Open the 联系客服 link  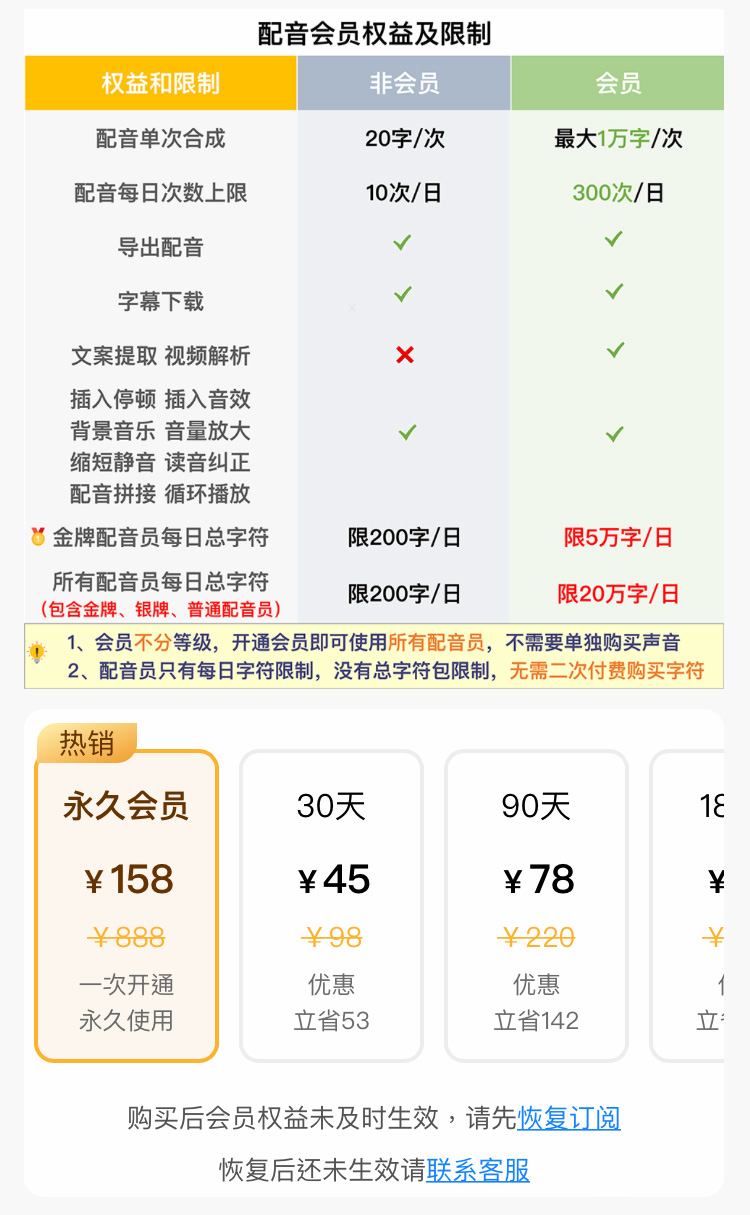[478, 1170]
